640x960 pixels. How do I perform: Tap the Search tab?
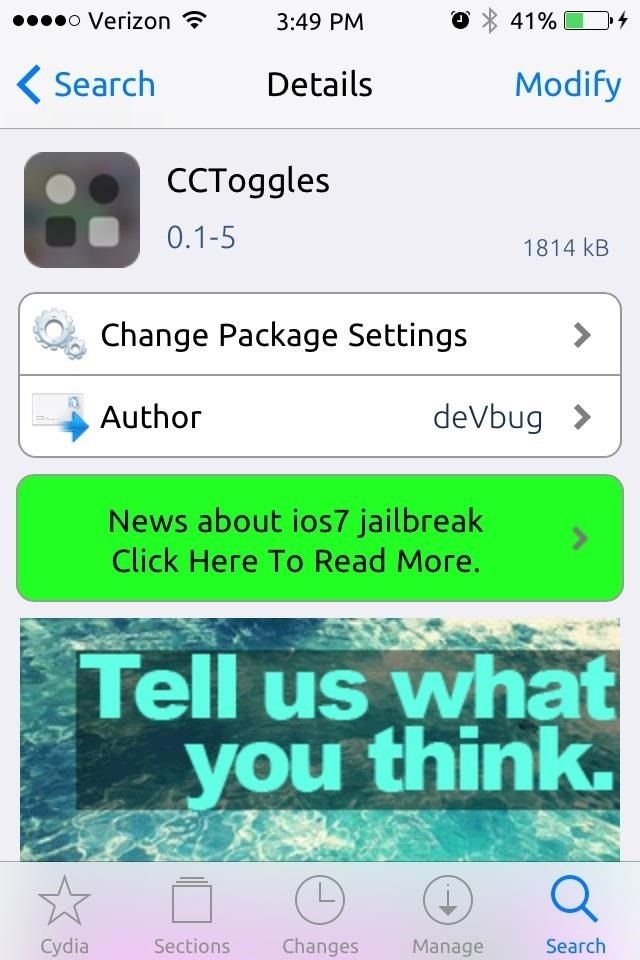575,914
